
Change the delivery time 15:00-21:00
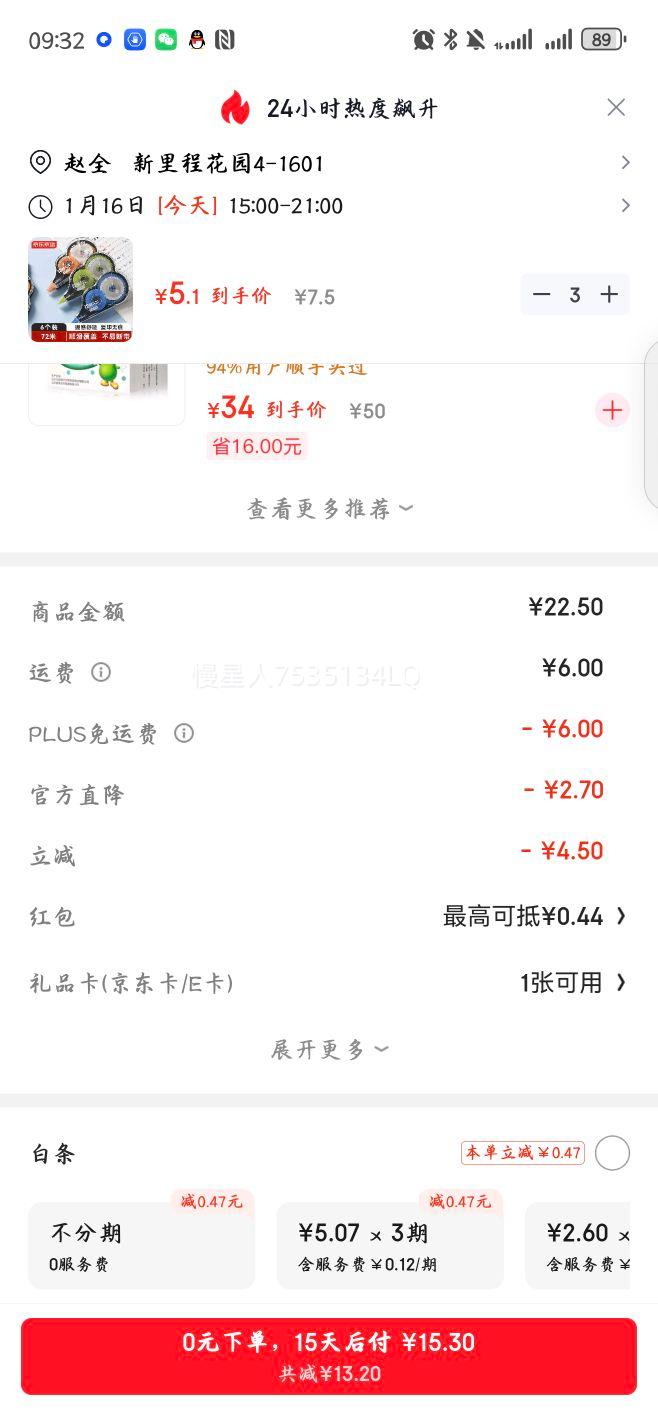tap(329, 206)
